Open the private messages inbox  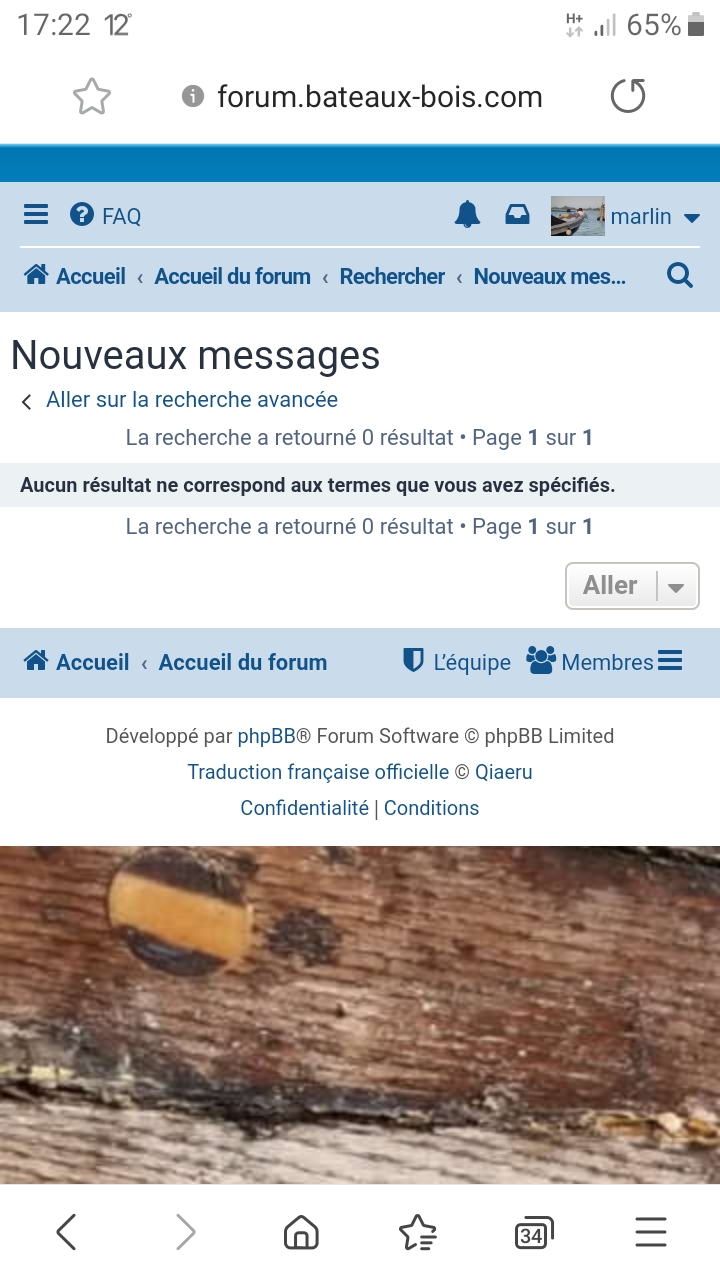[x=517, y=215]
